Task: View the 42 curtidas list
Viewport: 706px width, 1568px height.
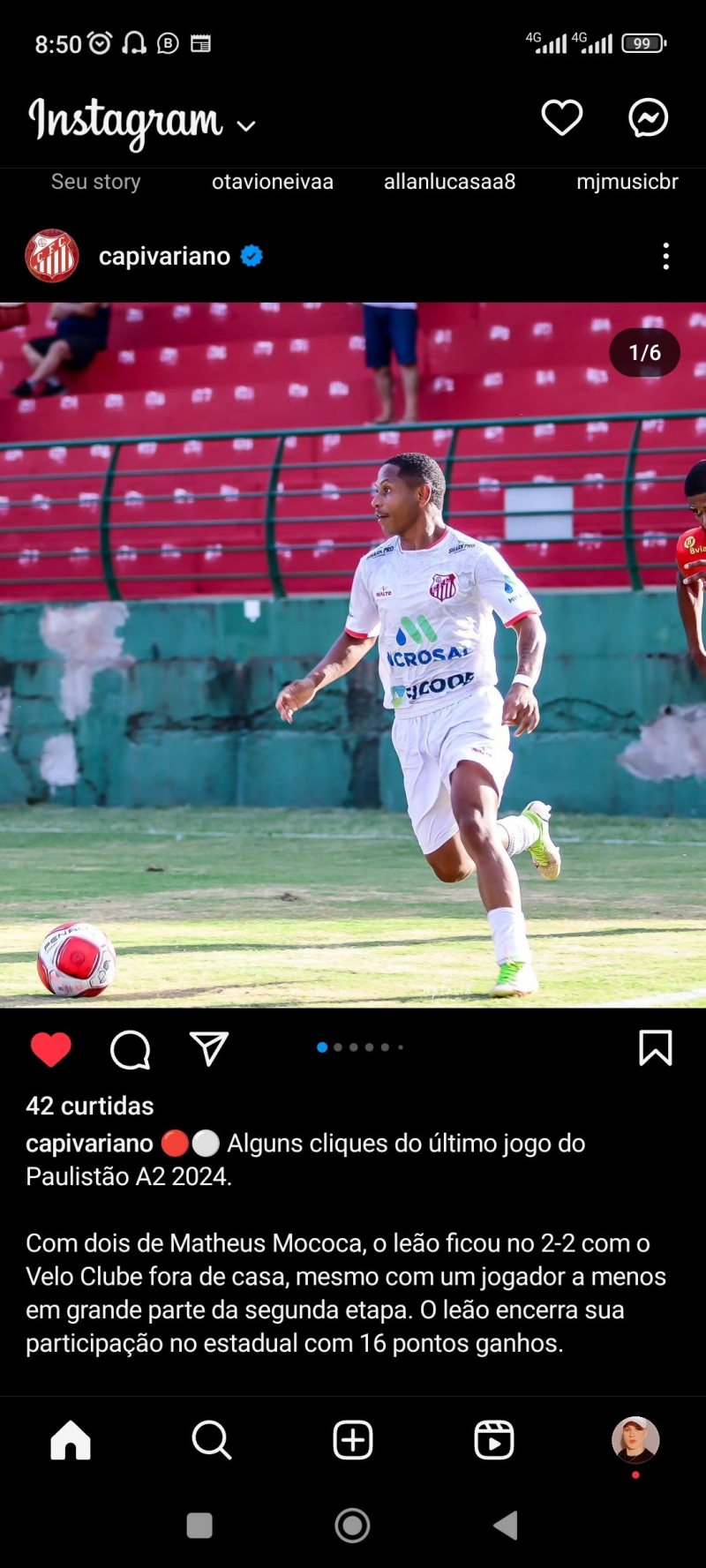Action: coord(90,1106)
